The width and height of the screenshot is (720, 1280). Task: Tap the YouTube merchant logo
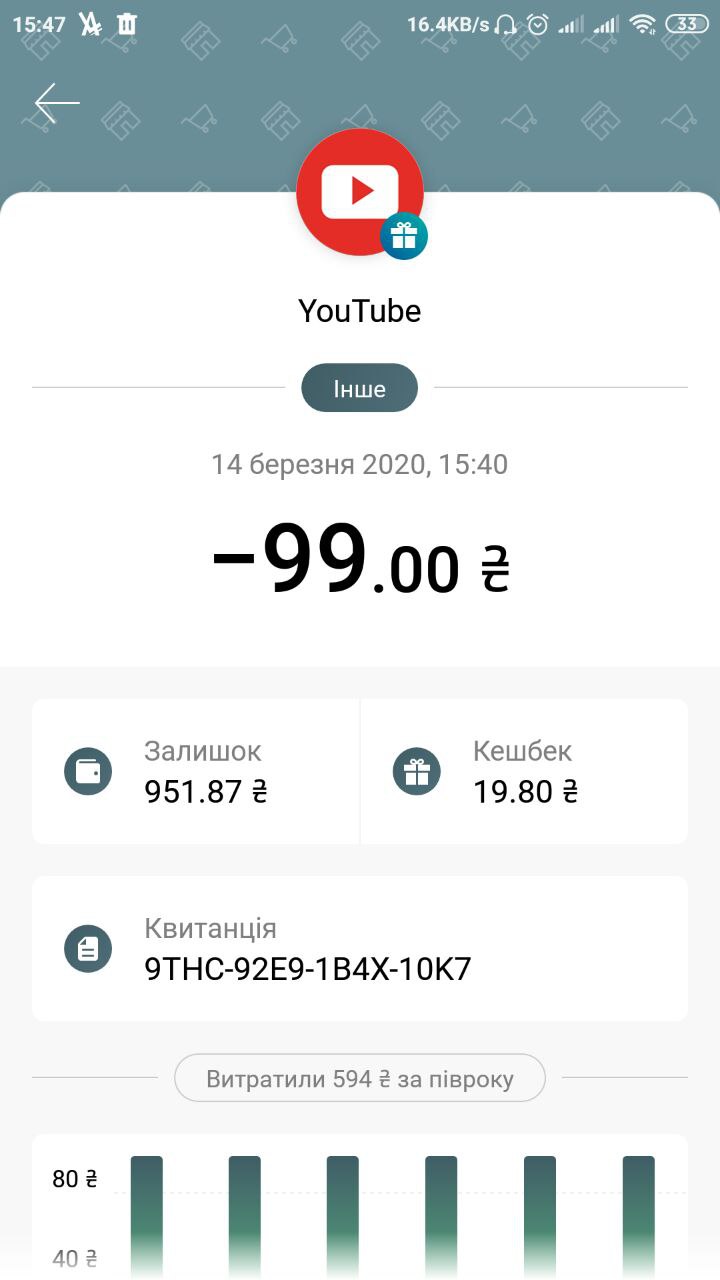(x=360, y=192)
